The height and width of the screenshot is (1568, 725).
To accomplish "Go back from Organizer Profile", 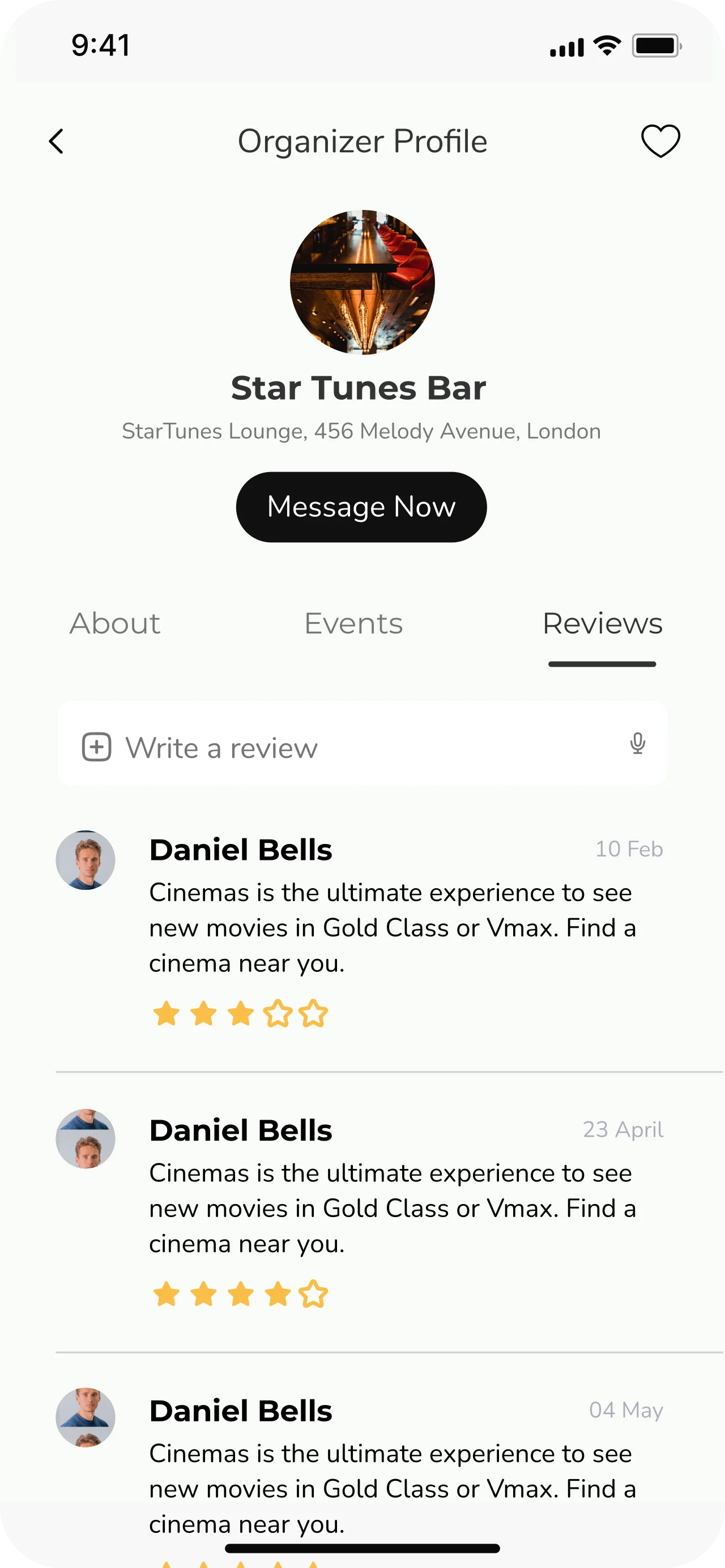I will pos(56,142).
